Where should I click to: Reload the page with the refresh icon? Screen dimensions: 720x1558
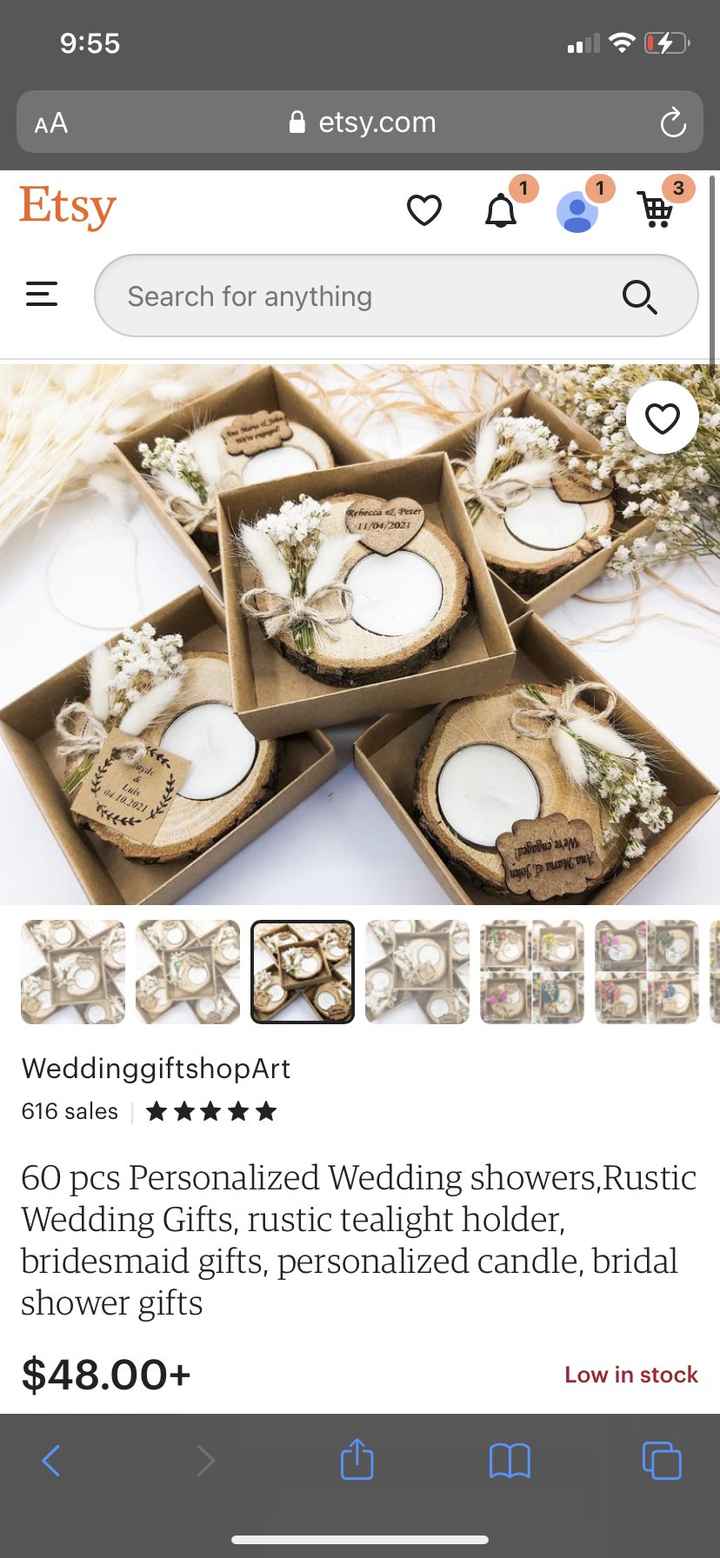[x=672, y=122]
